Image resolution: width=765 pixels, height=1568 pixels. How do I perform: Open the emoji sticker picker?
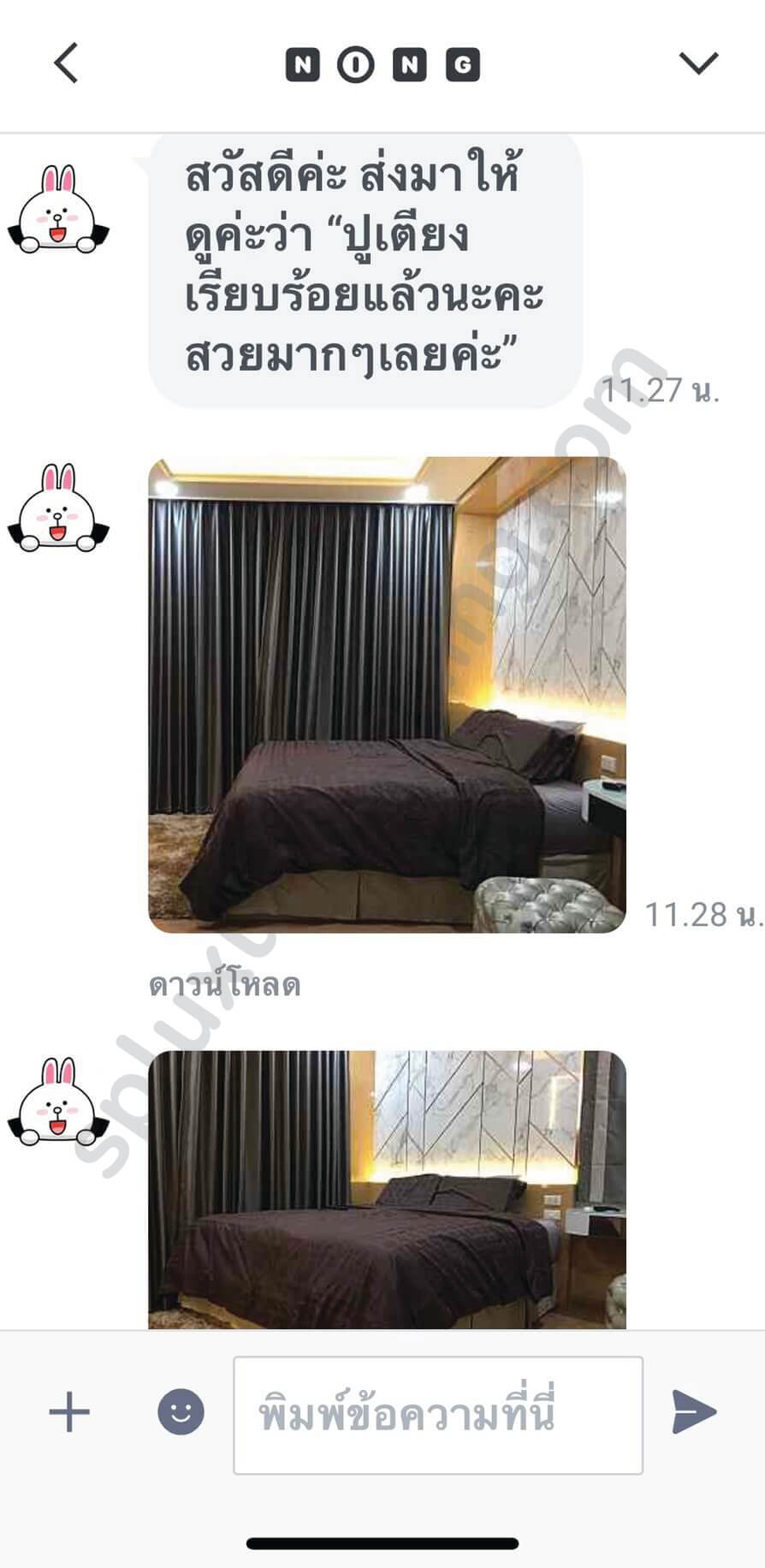coord(181,1411)
